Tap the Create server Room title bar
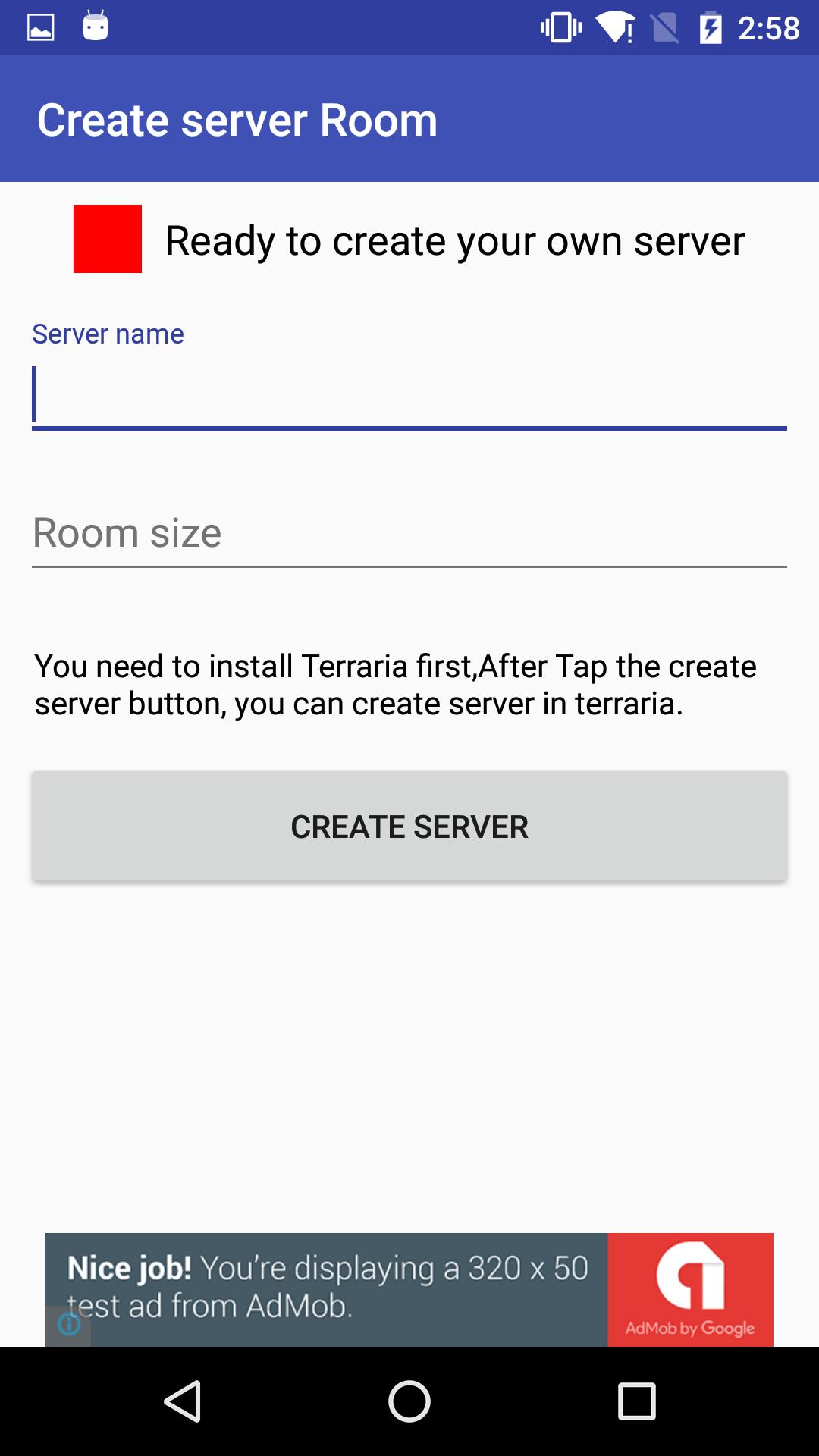 238,118
